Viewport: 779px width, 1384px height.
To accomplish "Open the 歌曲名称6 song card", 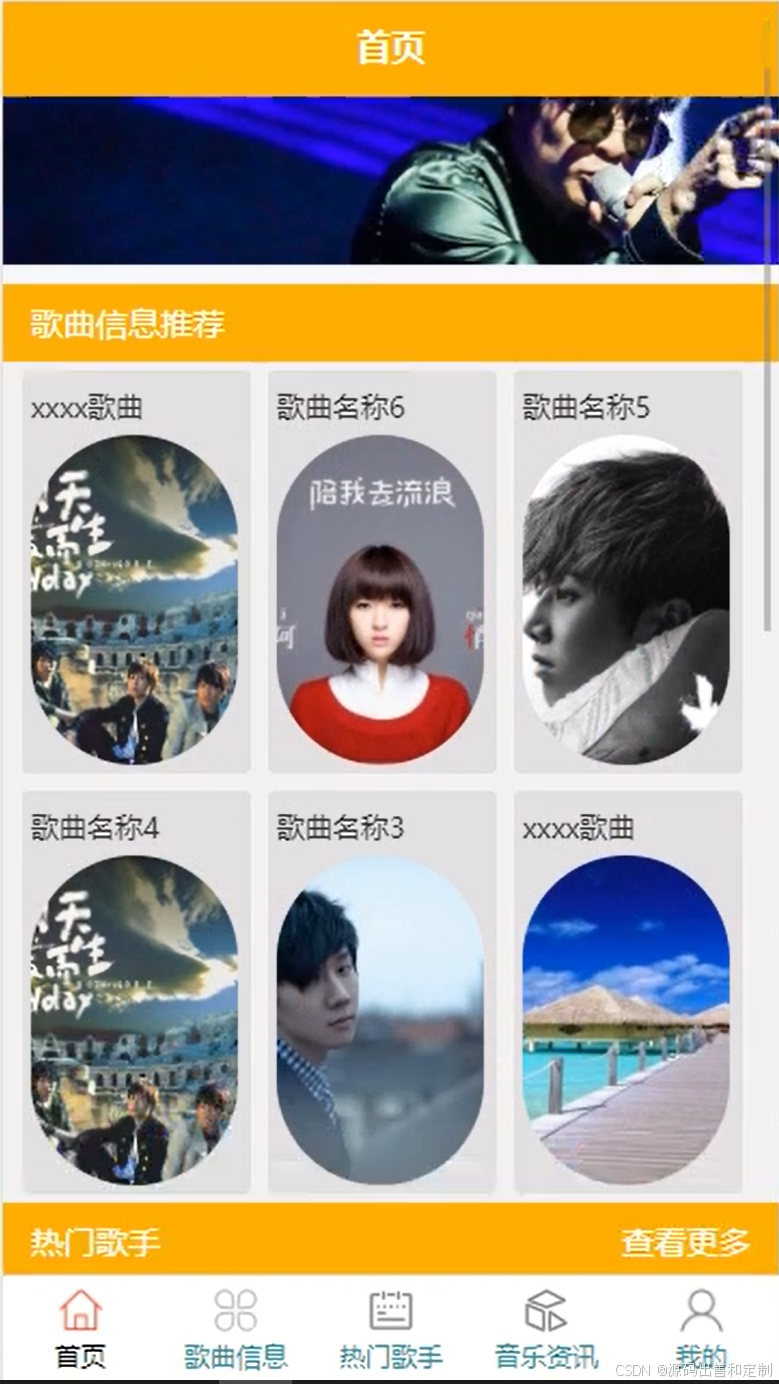I will [382, 571].
